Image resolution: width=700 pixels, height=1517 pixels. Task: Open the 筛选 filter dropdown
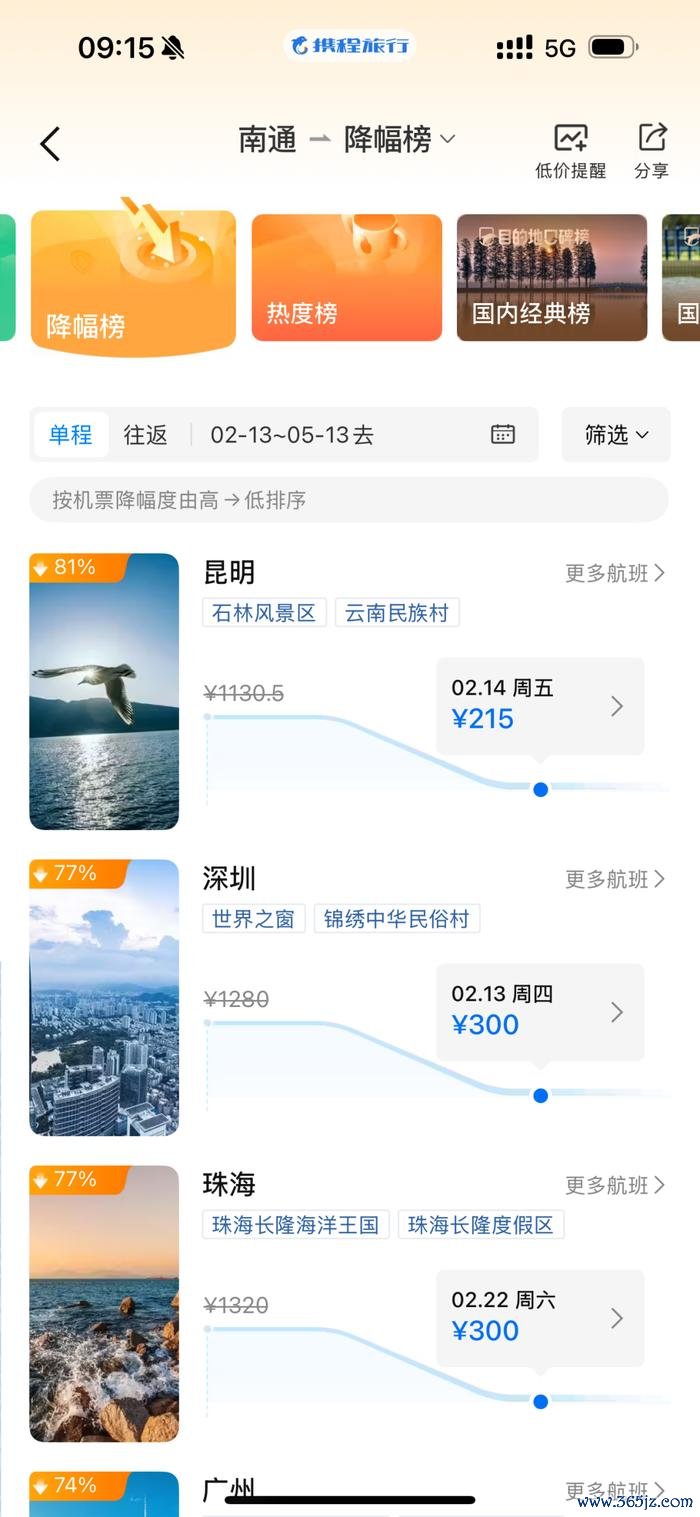pyautogui.click(x=616, y=435)
